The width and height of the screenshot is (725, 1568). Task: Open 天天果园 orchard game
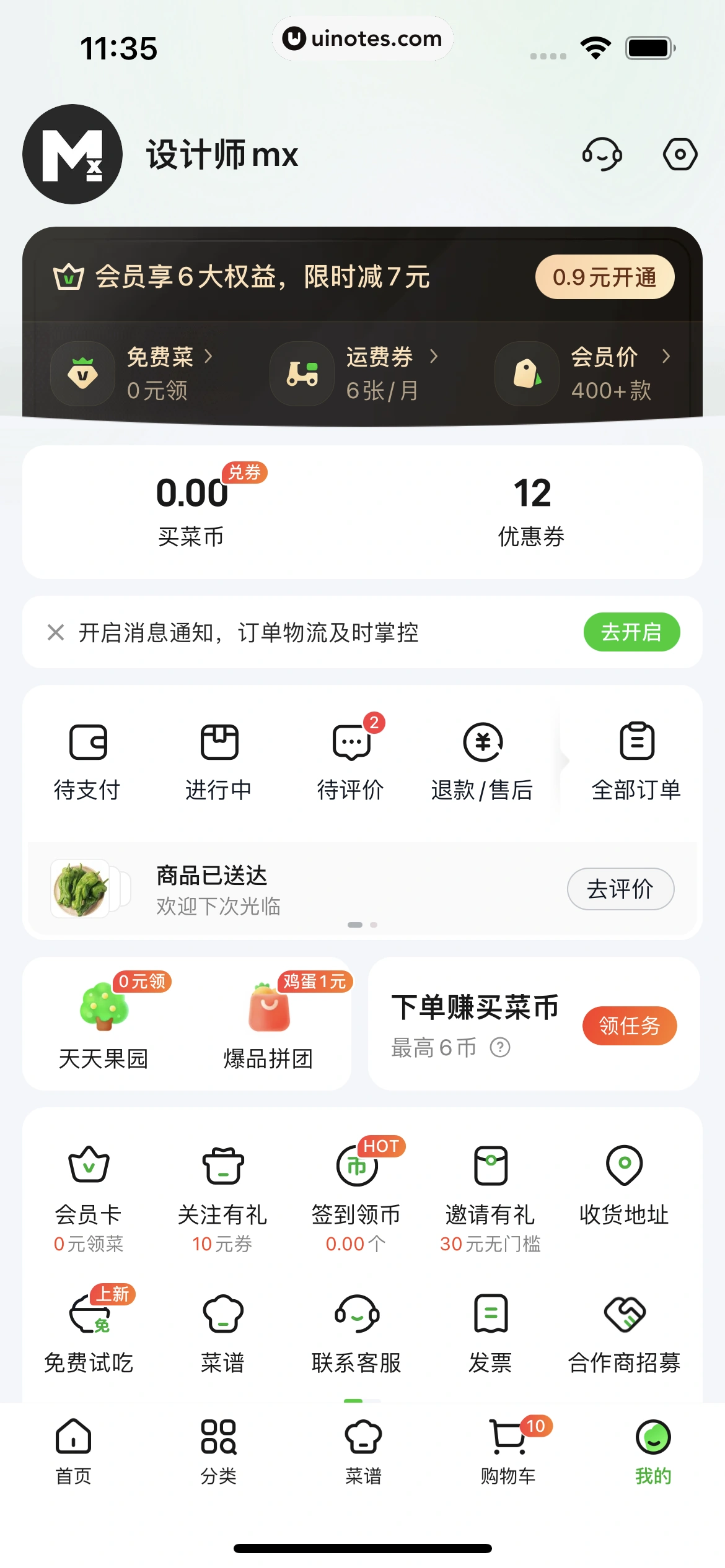(x=103, y=1023)
